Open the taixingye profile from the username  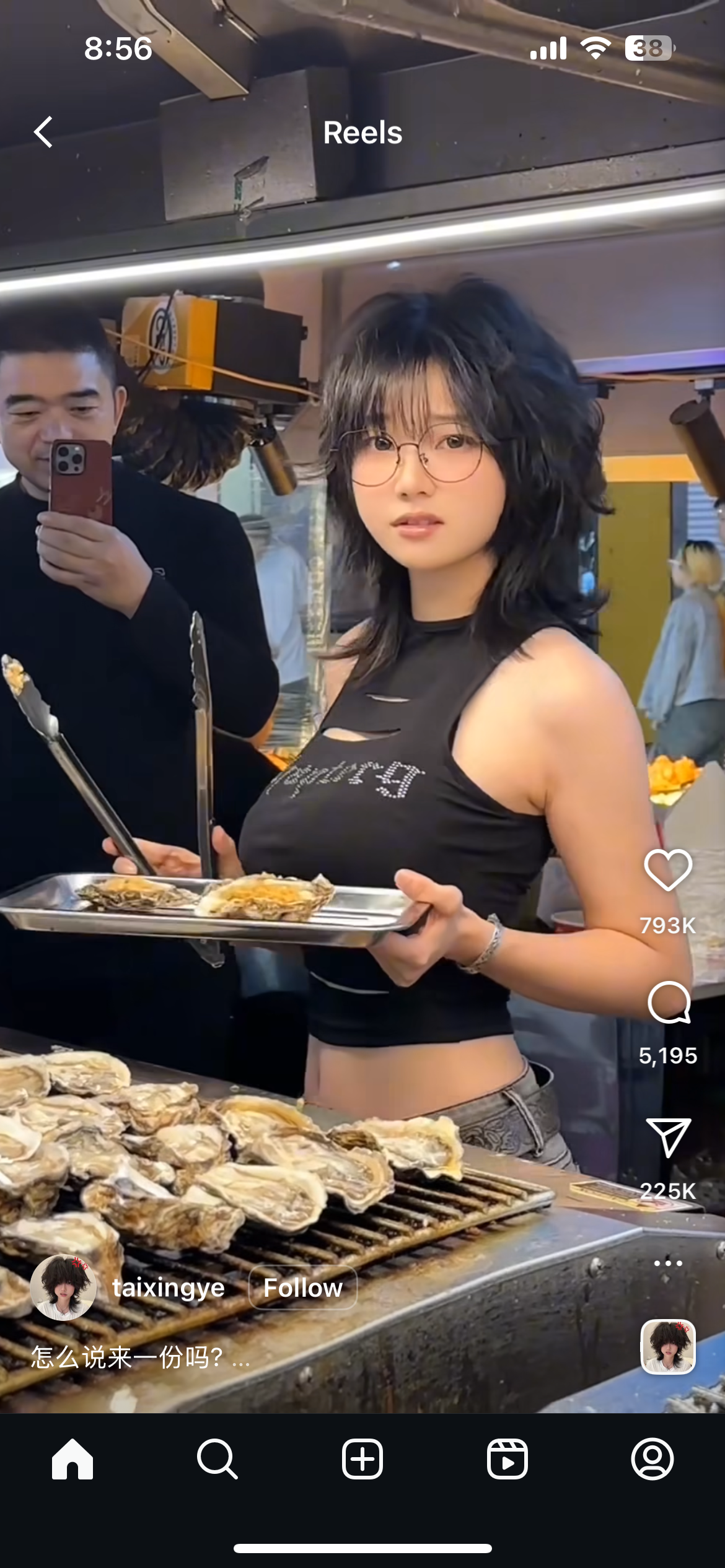coord(168,1287)
